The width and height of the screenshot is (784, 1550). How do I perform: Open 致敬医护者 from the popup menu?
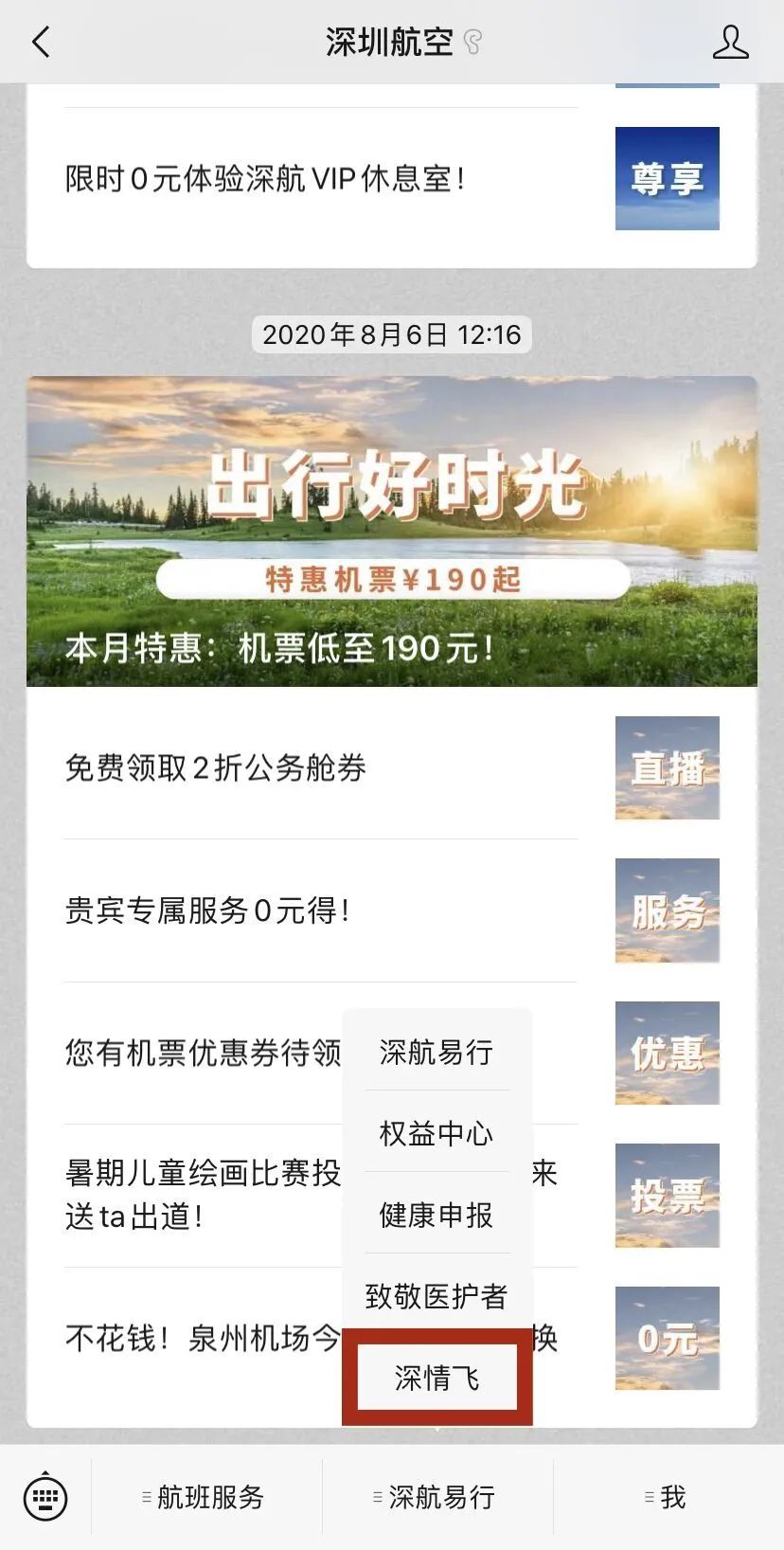[437, 1296]
